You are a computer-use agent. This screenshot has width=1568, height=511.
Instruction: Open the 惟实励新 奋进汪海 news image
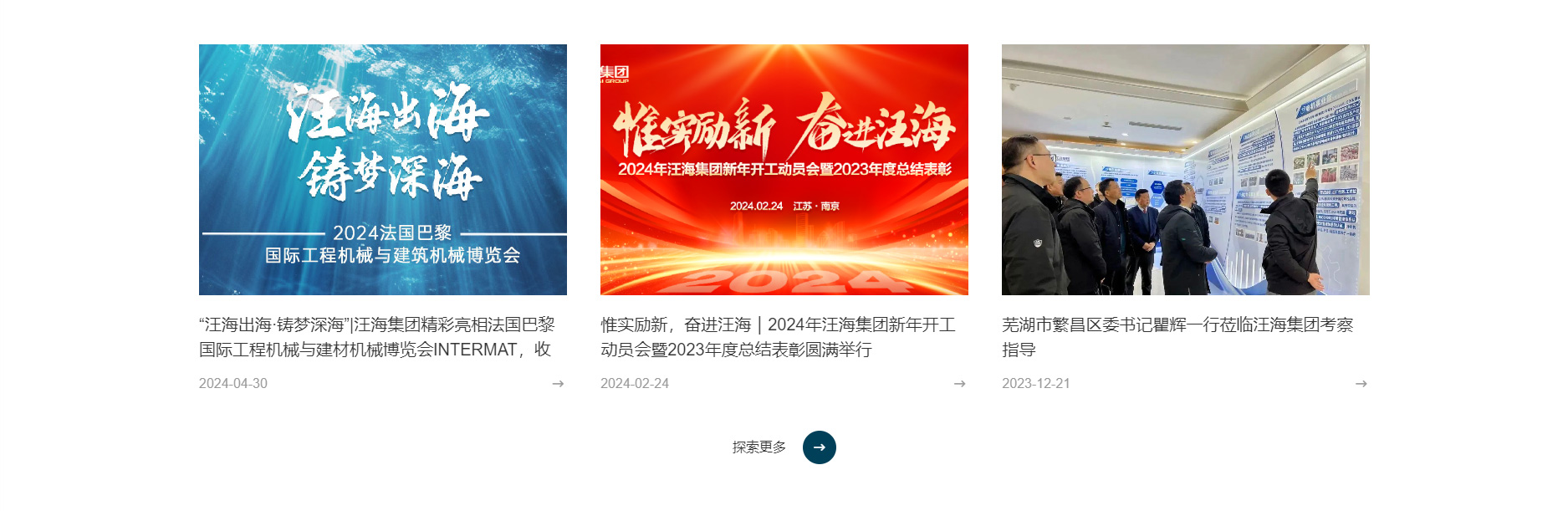point(784,169)
